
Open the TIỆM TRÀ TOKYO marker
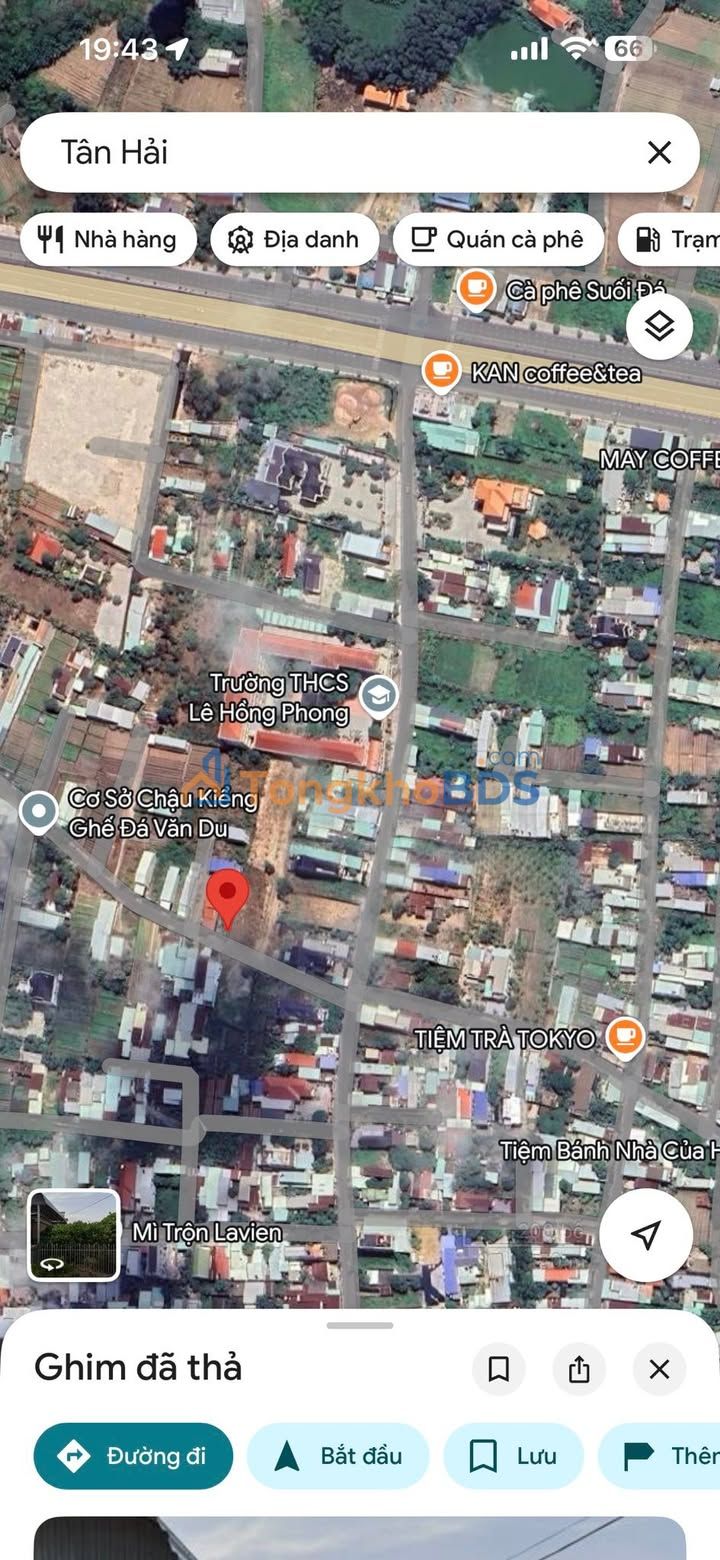click(625, 1039)
